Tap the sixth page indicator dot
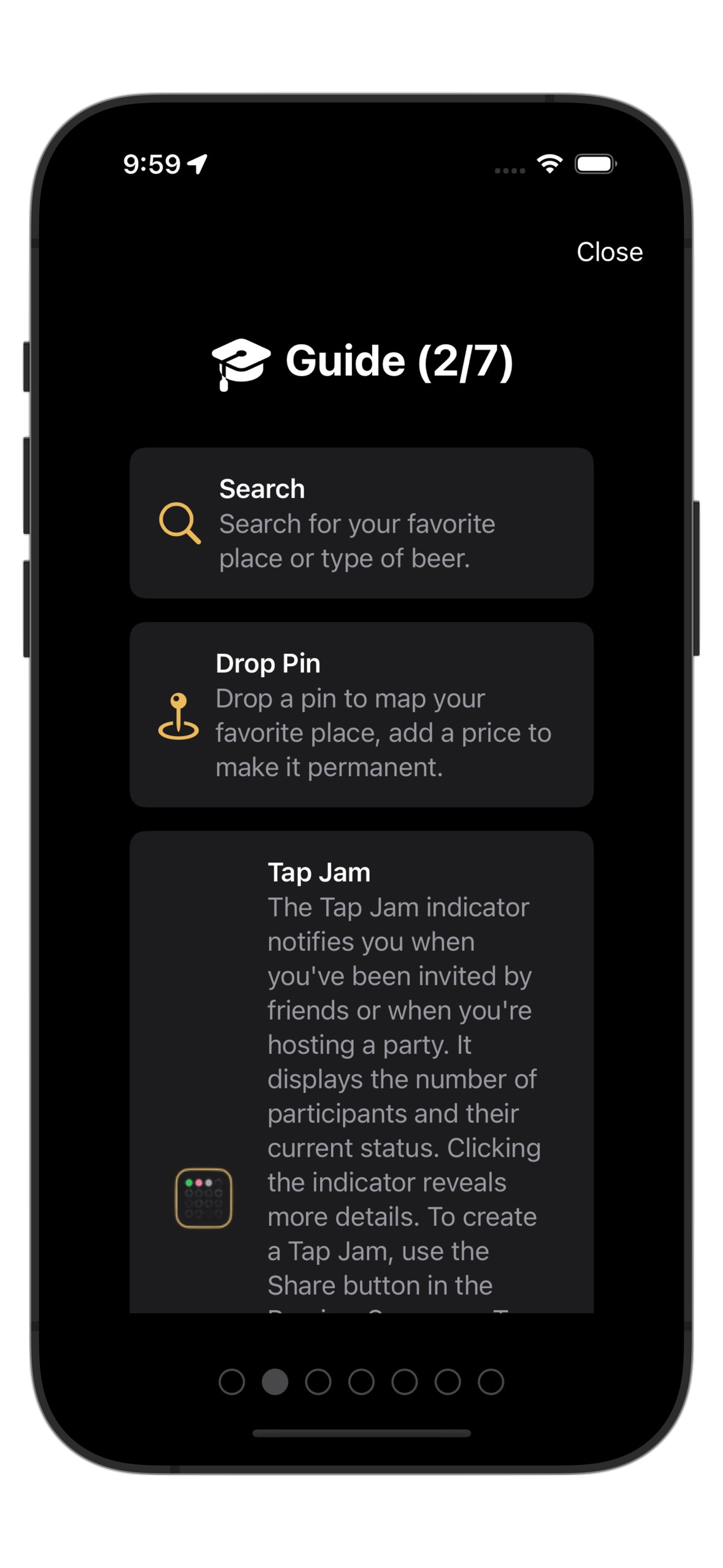The width and height of the screenshot is (723, 1568). 448,1381
